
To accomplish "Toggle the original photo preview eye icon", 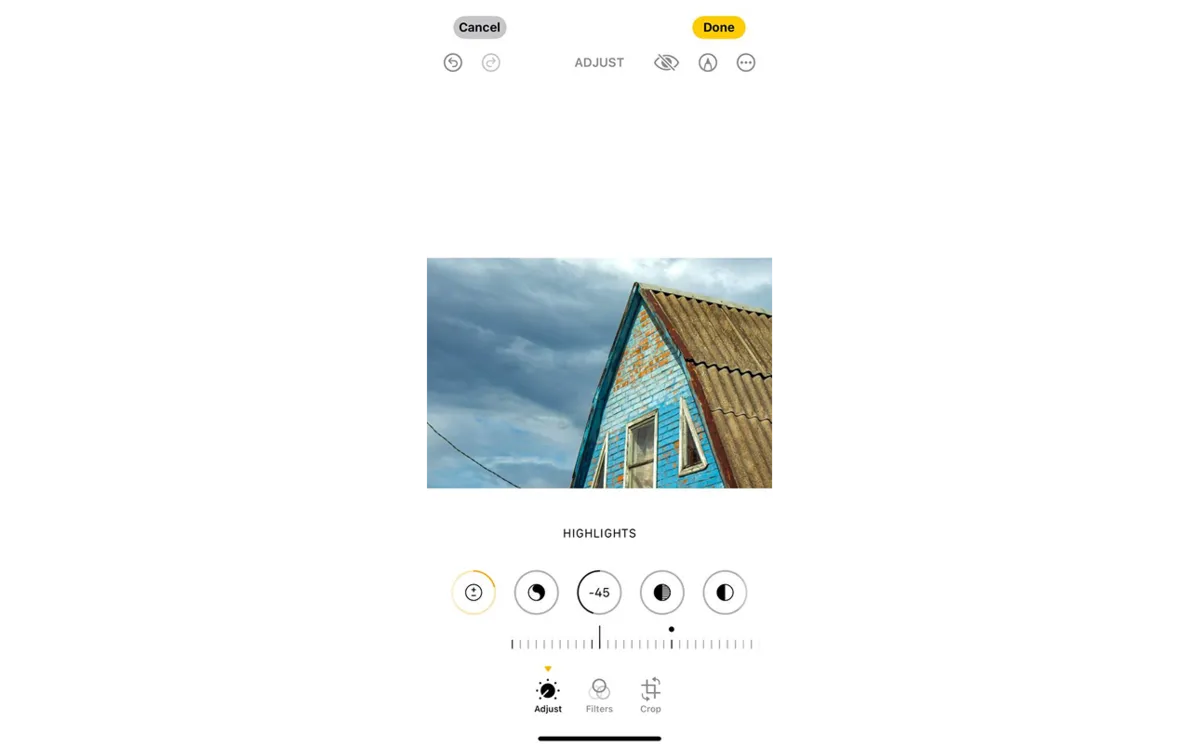I will (666, 63).
